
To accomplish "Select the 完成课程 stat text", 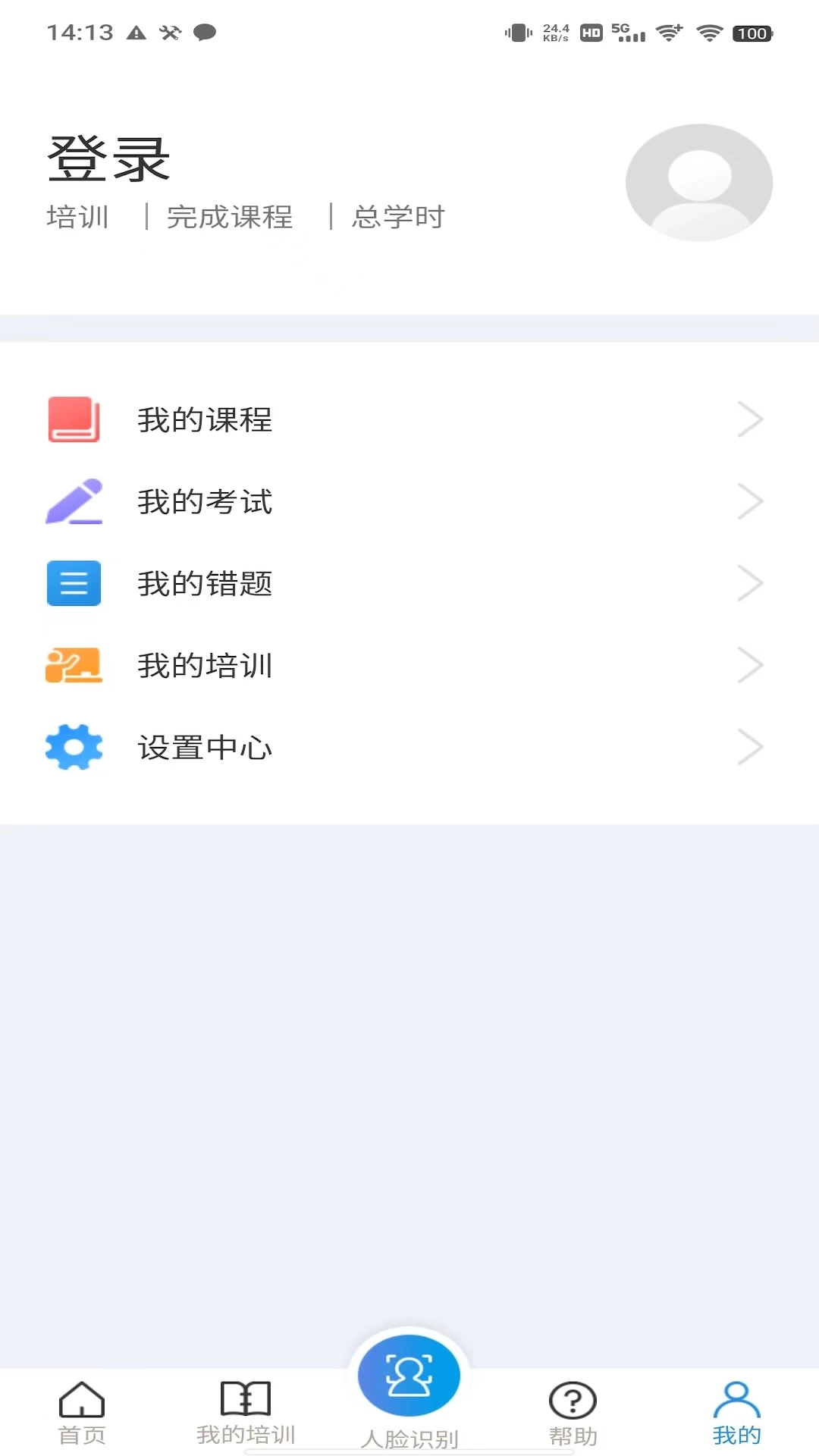I will (x=231, y=217).
